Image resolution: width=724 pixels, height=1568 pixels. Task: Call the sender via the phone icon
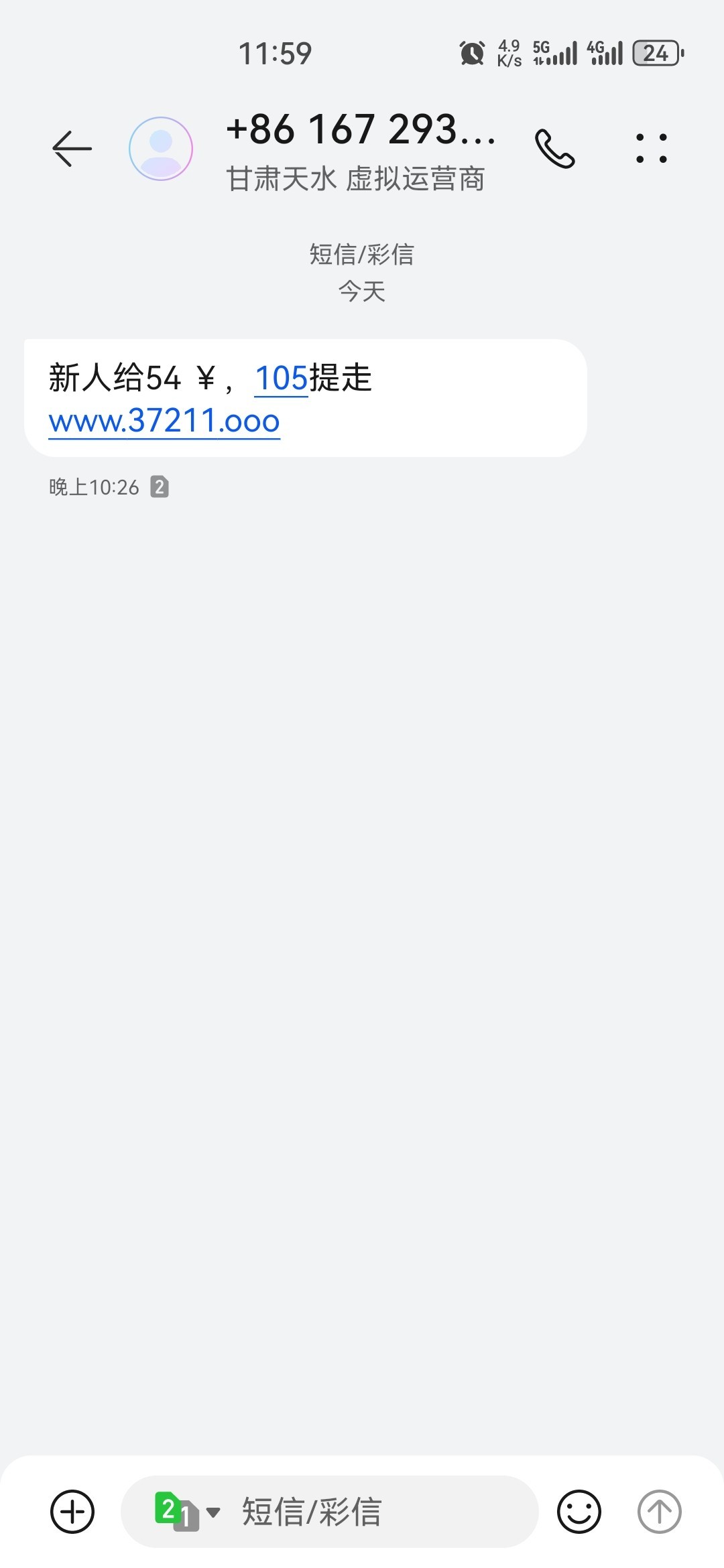(x=554, y=148)
